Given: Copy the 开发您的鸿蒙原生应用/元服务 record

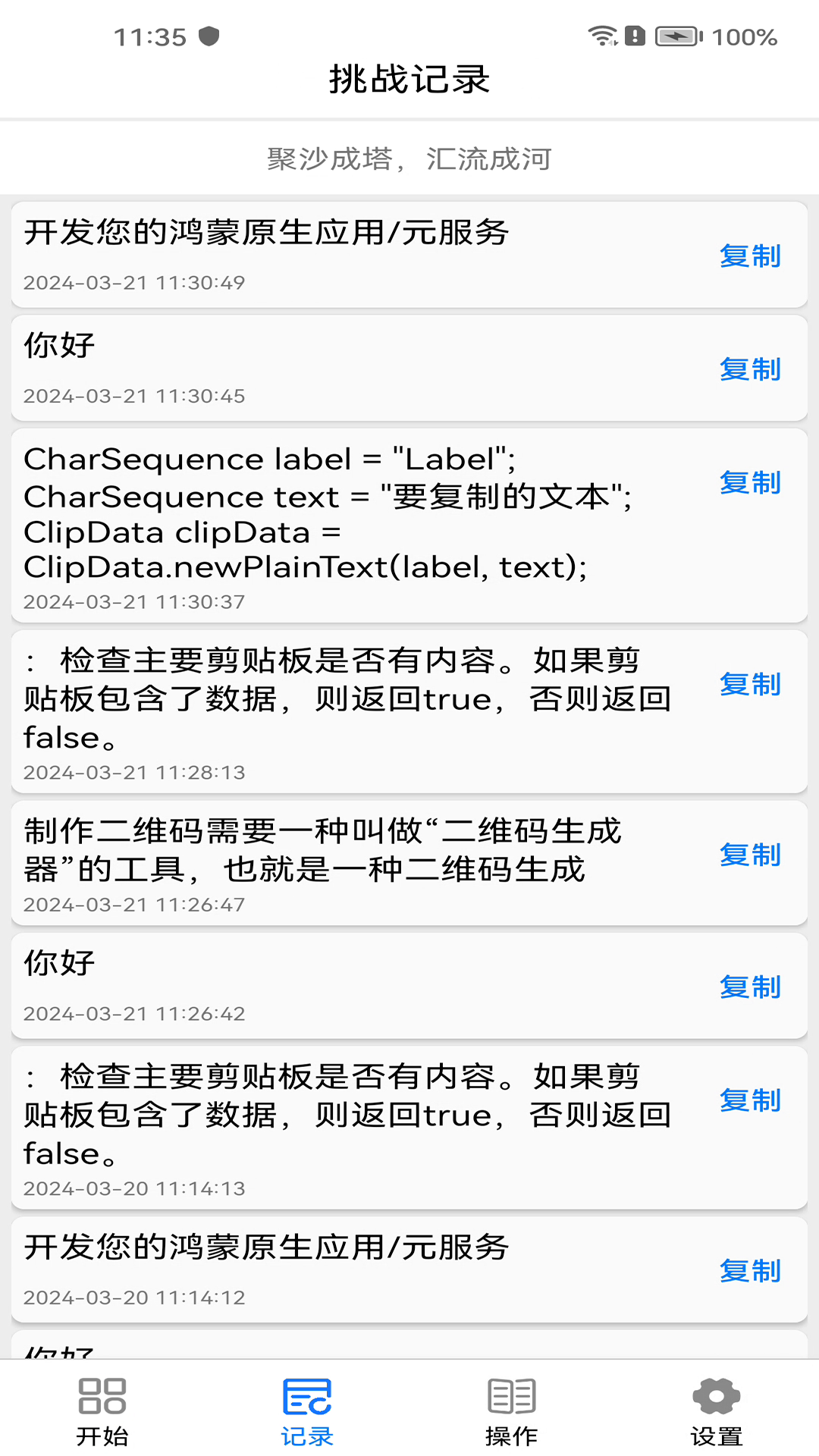Looking at the screenshot, I should click(750, 258).
